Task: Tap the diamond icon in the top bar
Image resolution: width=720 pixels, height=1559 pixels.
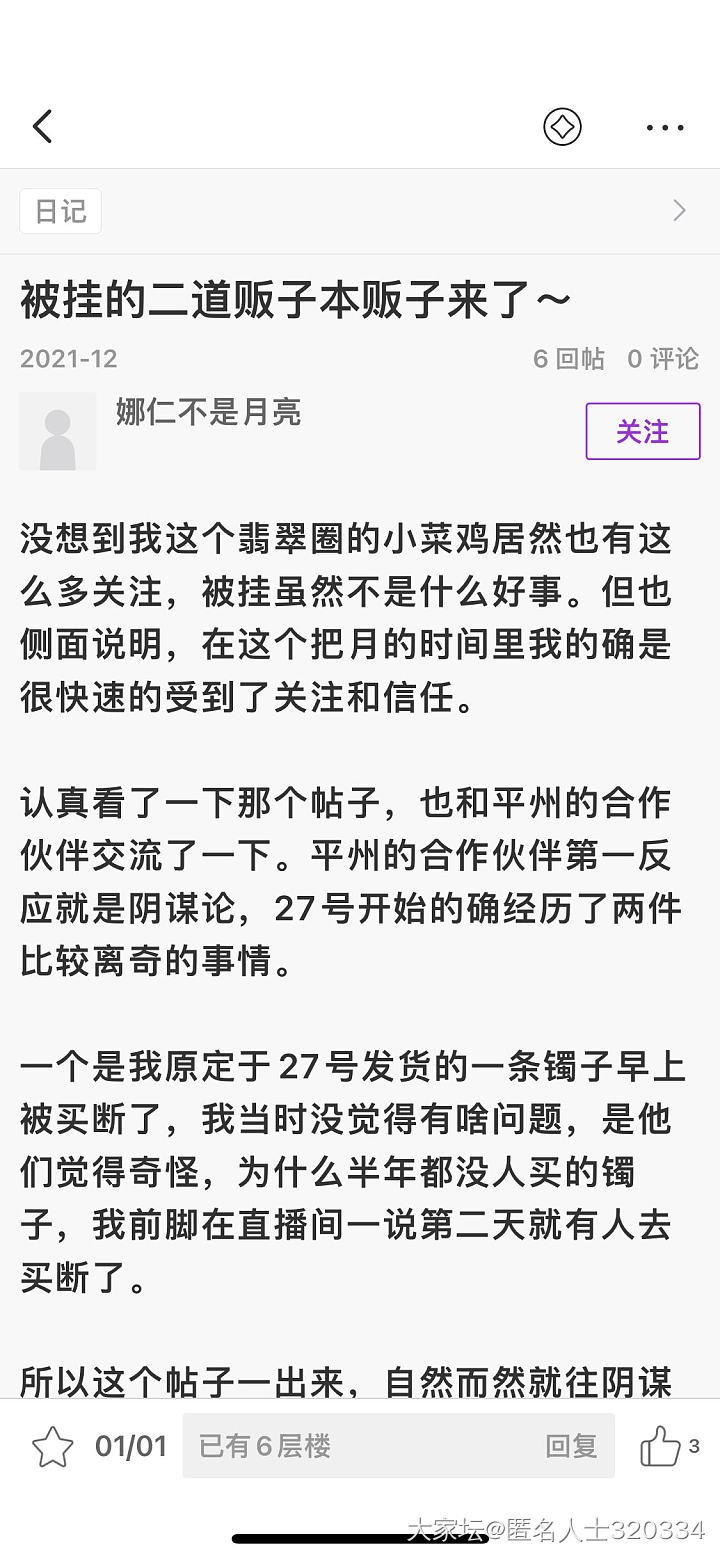Action: coord(562,127)
